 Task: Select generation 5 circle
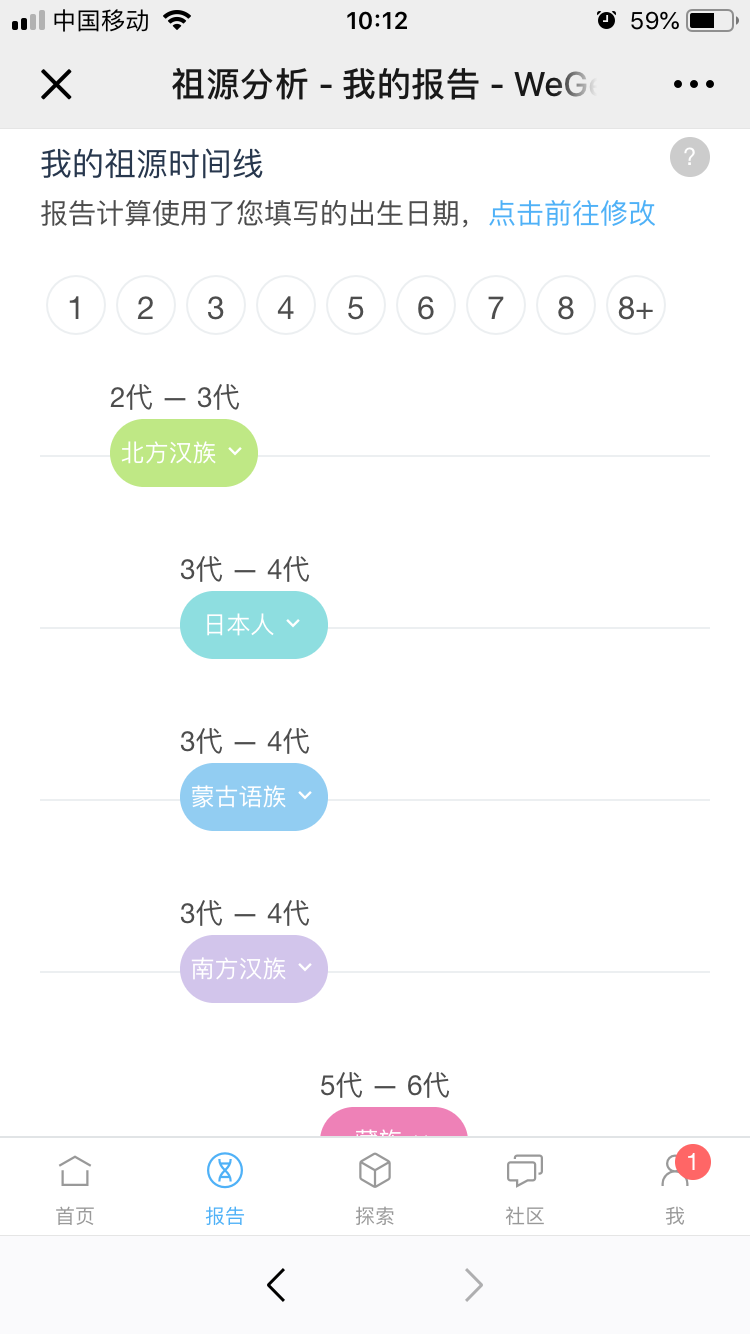click(x=356, y=305)
